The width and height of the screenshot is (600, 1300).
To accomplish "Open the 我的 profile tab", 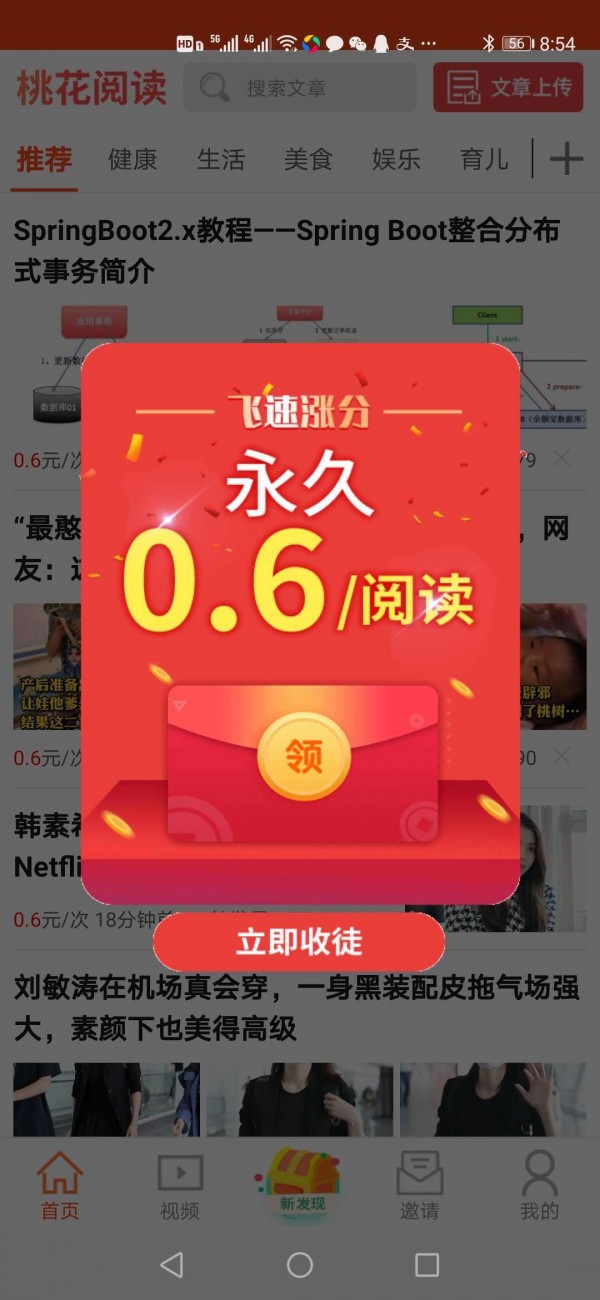I will tap(539, 1187).
